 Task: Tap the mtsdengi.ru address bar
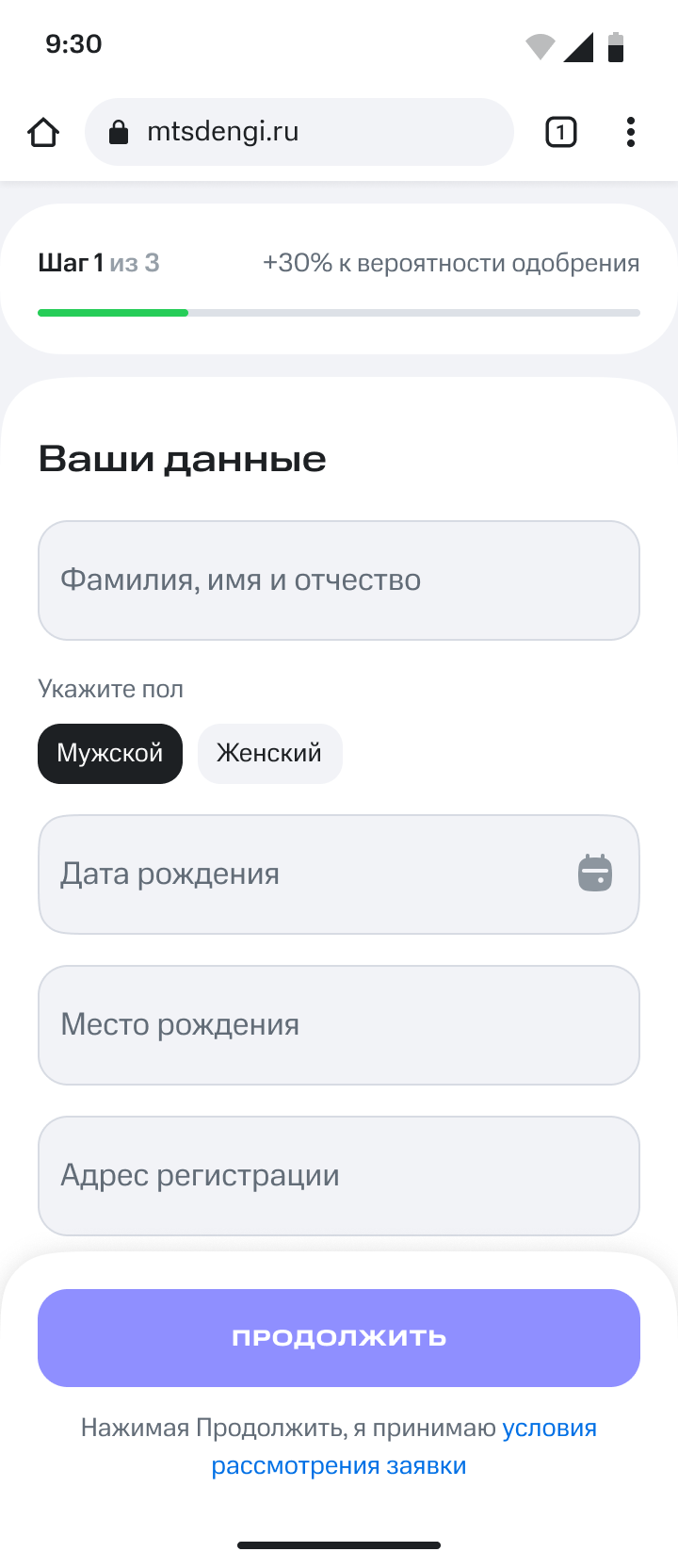(x=299, y=132)
